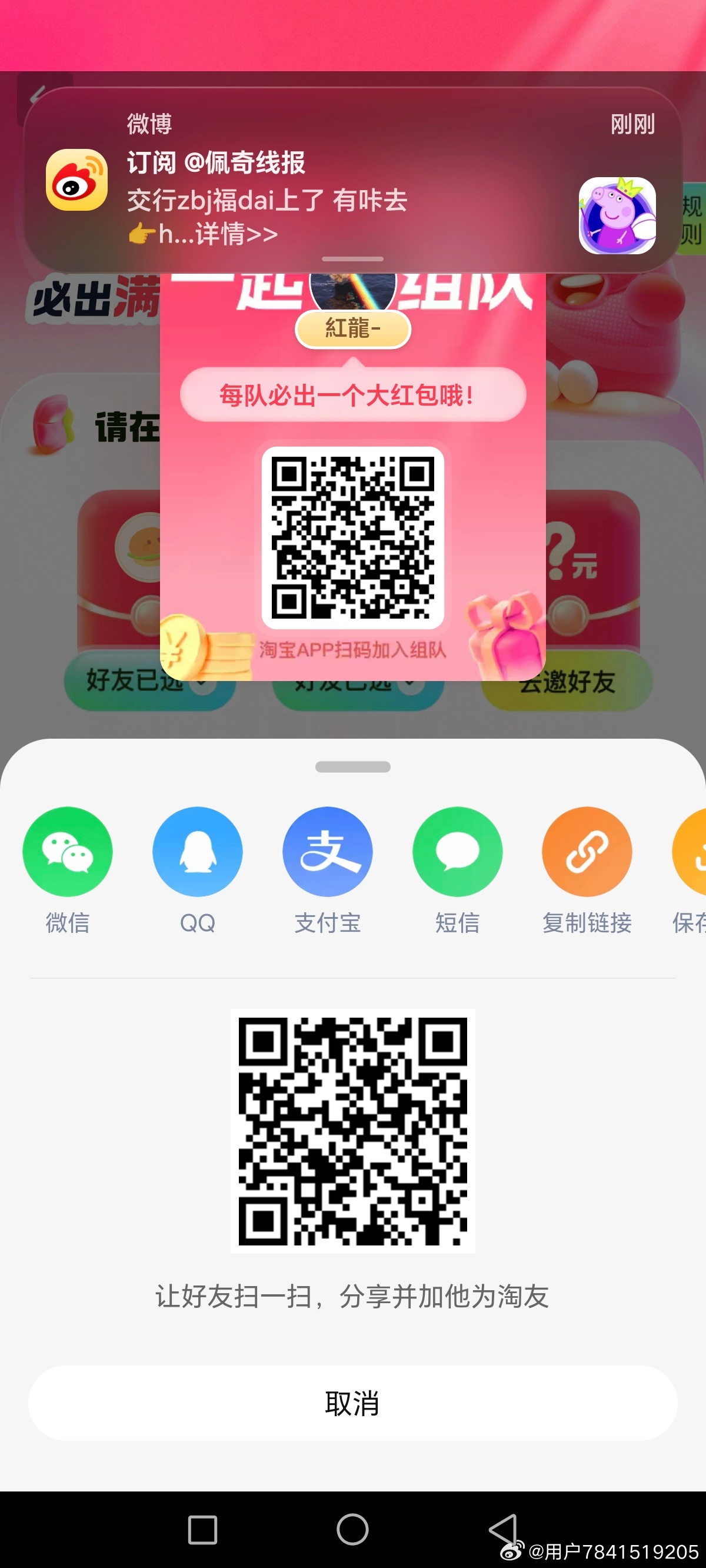Share to 微信
The image size is (706, 1568).
tap(68, 852)
